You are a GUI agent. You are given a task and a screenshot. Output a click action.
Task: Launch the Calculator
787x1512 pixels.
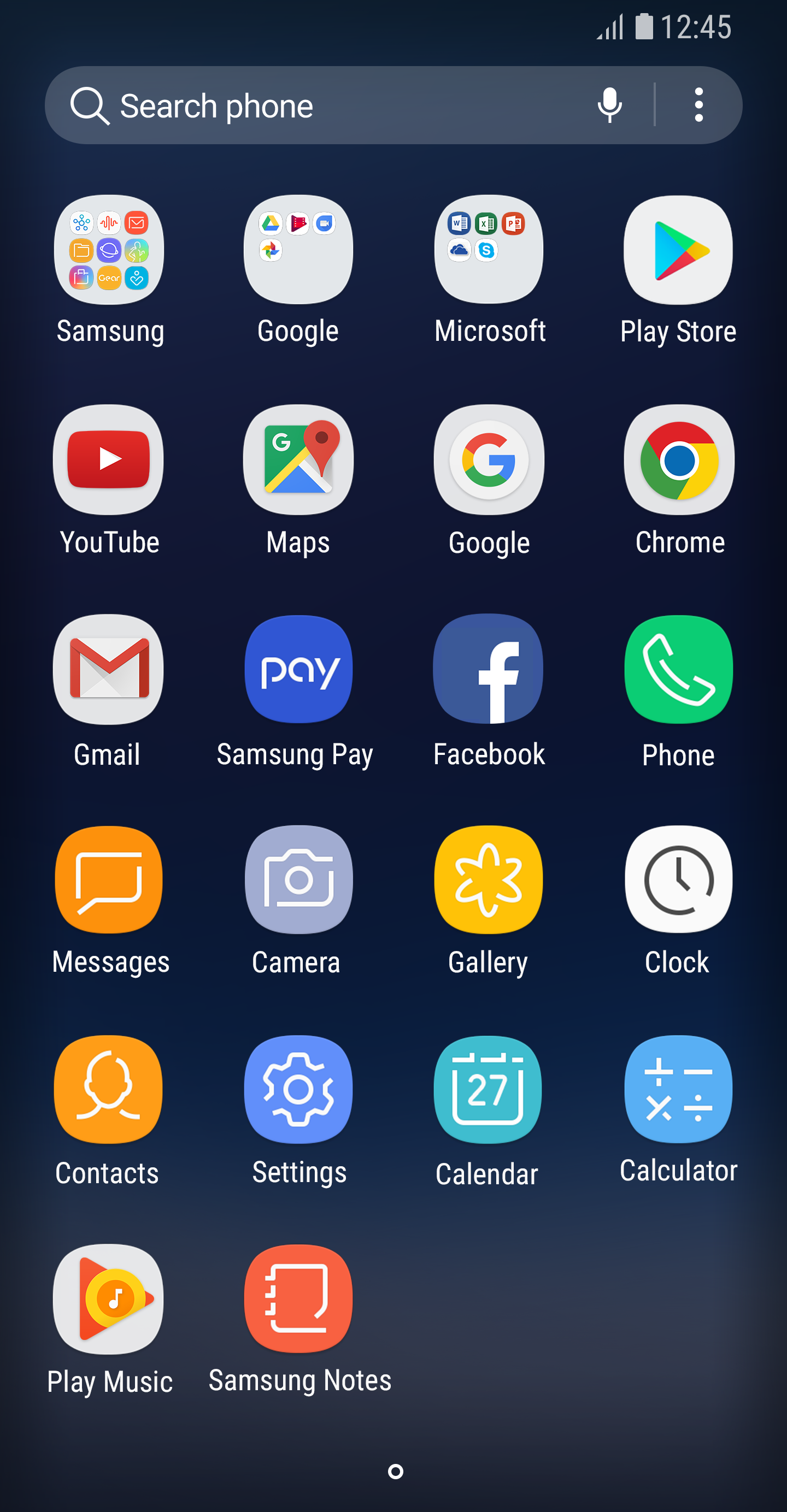tap(678, 1089)
